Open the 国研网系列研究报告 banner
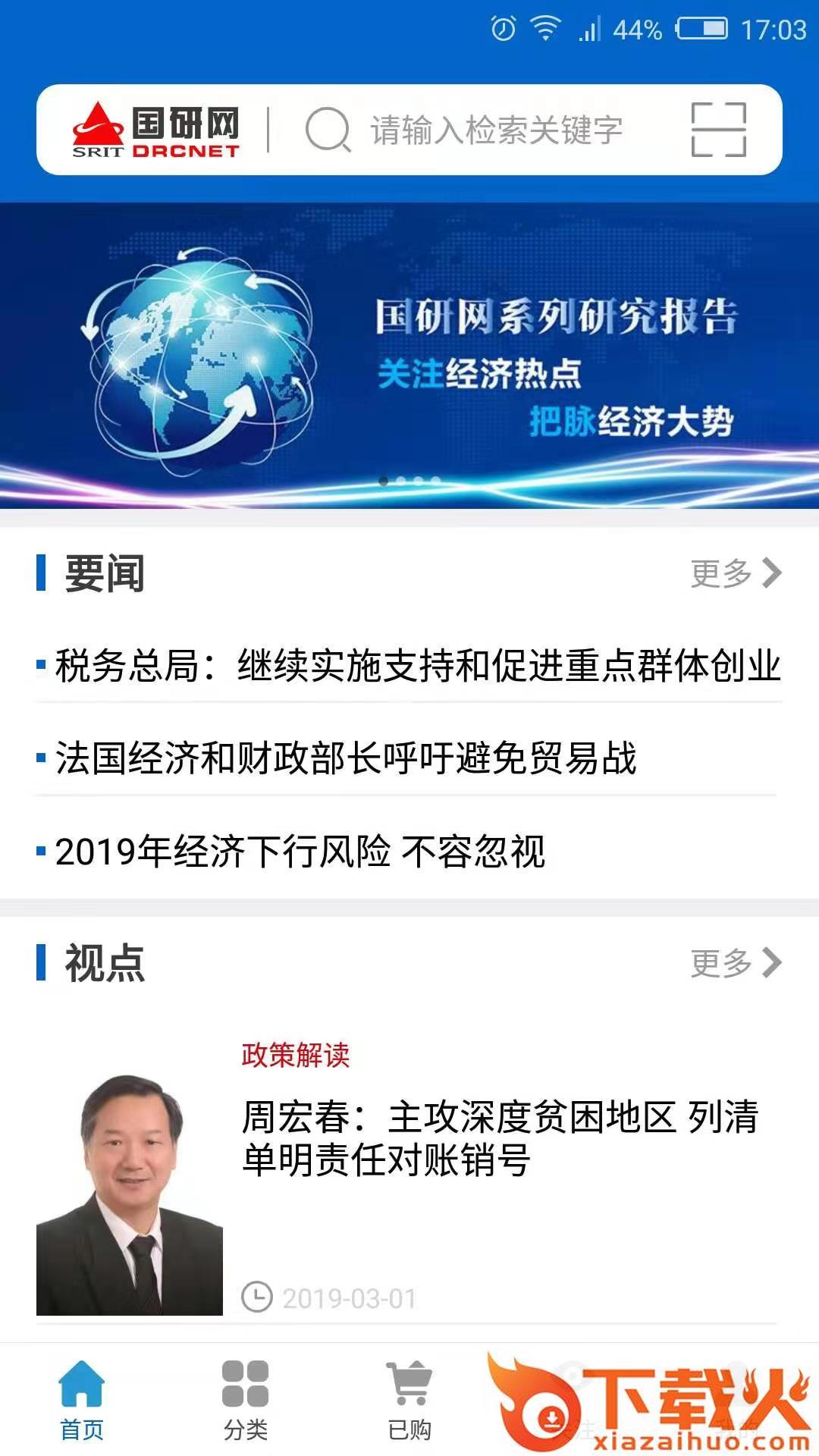 (409, 355)
